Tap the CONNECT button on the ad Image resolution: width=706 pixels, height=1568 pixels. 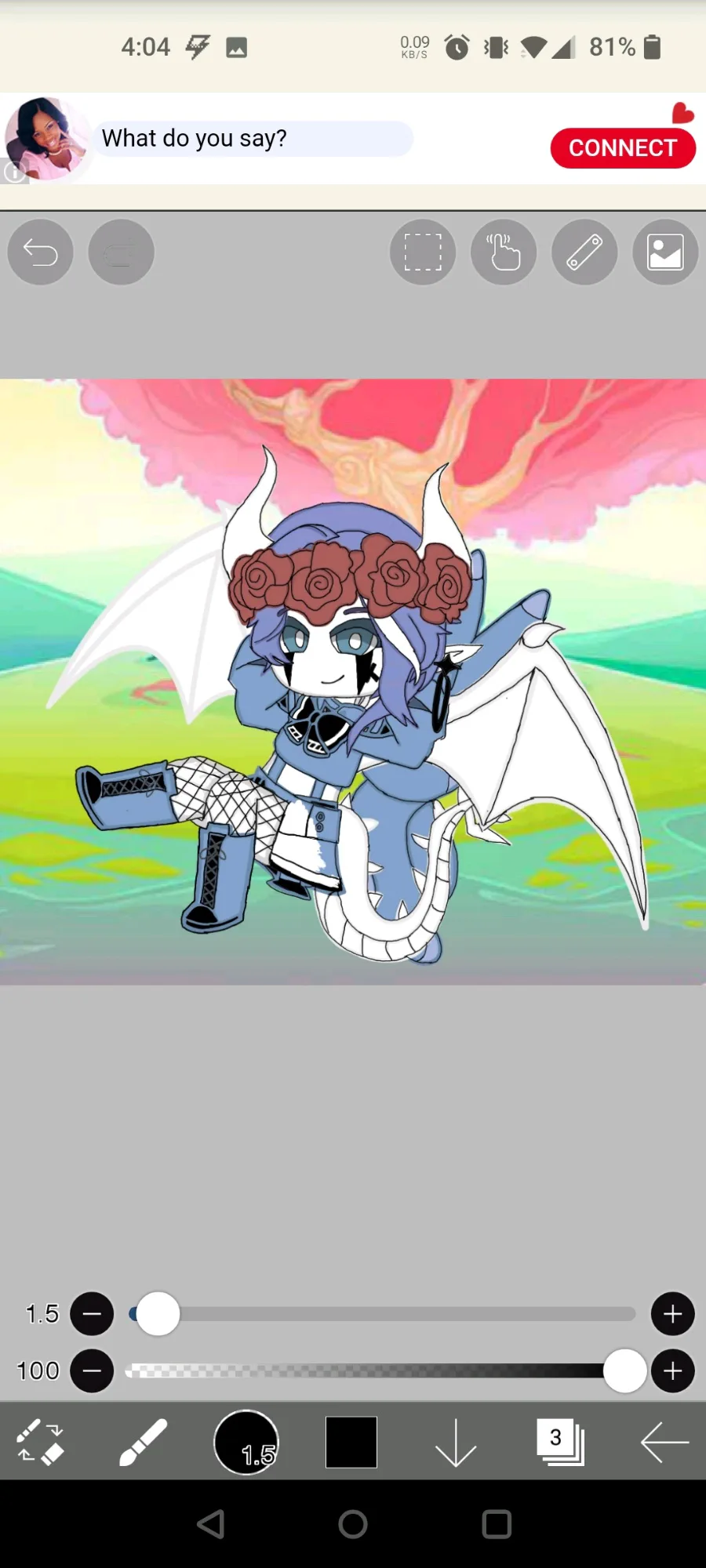623,148
